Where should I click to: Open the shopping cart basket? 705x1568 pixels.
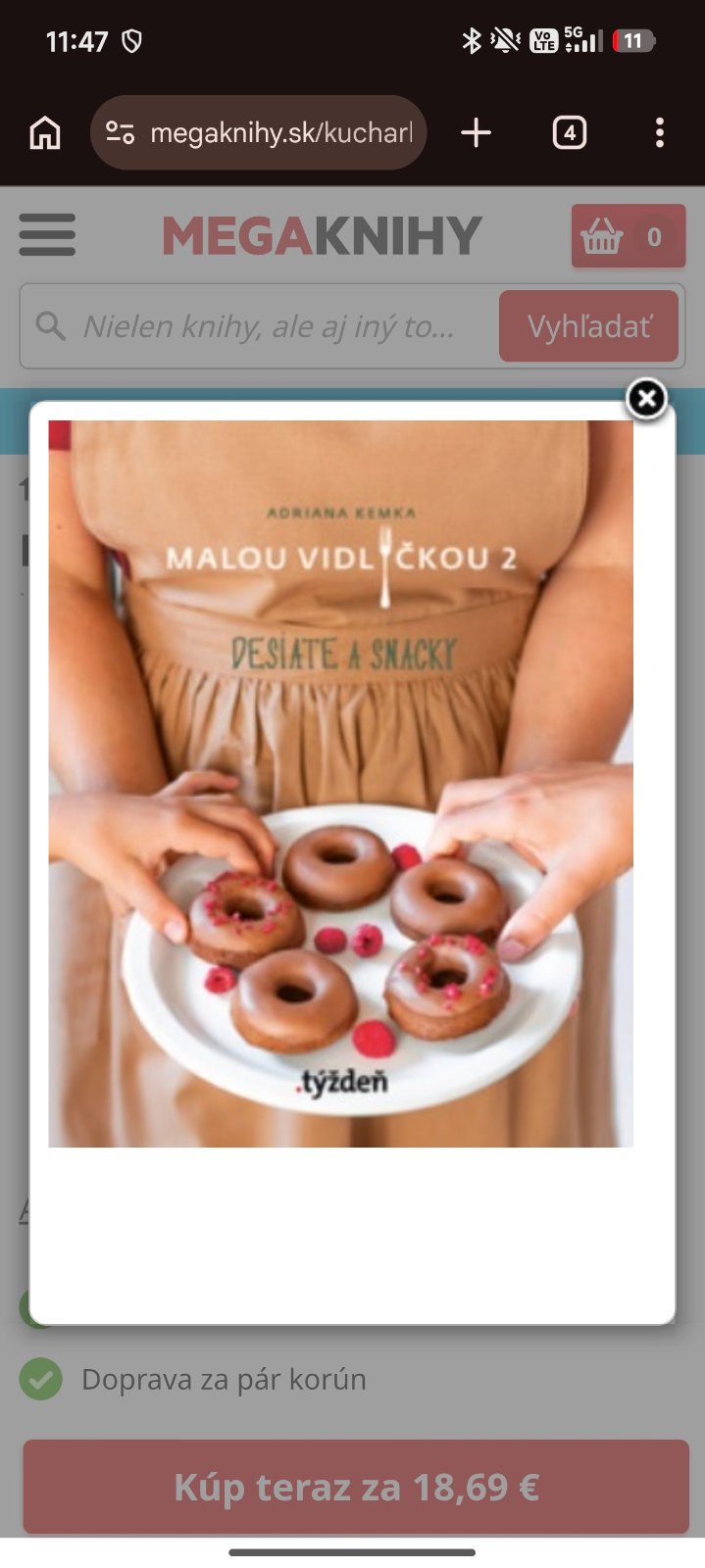pyautogui.click(x=628, y=236)
